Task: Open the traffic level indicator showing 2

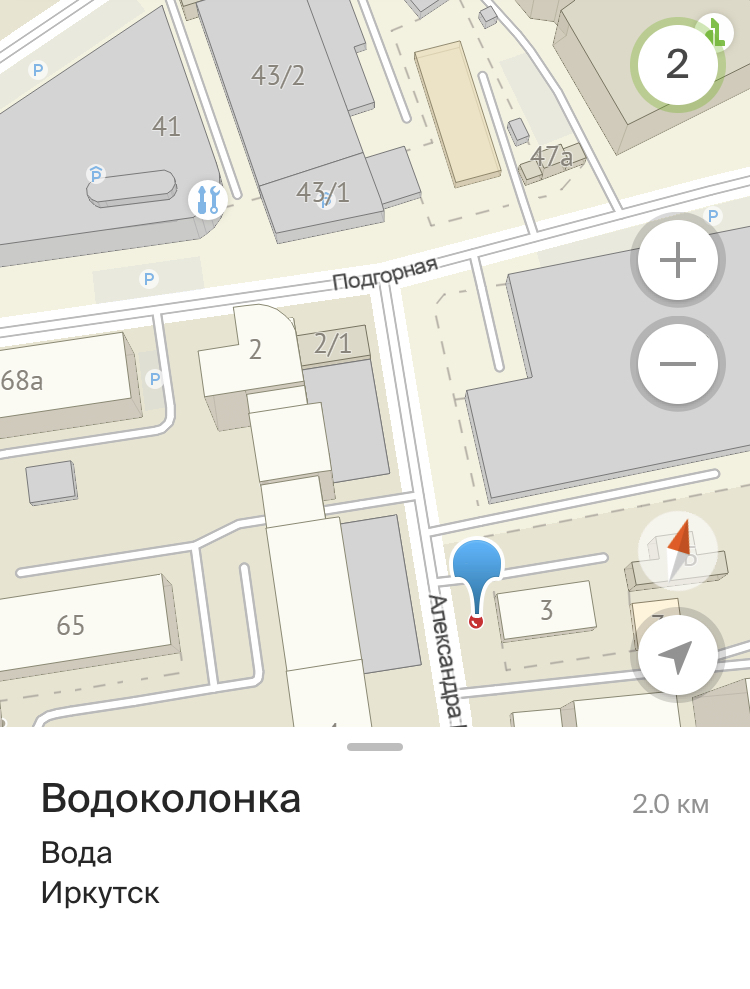Action: pos(677,65)
